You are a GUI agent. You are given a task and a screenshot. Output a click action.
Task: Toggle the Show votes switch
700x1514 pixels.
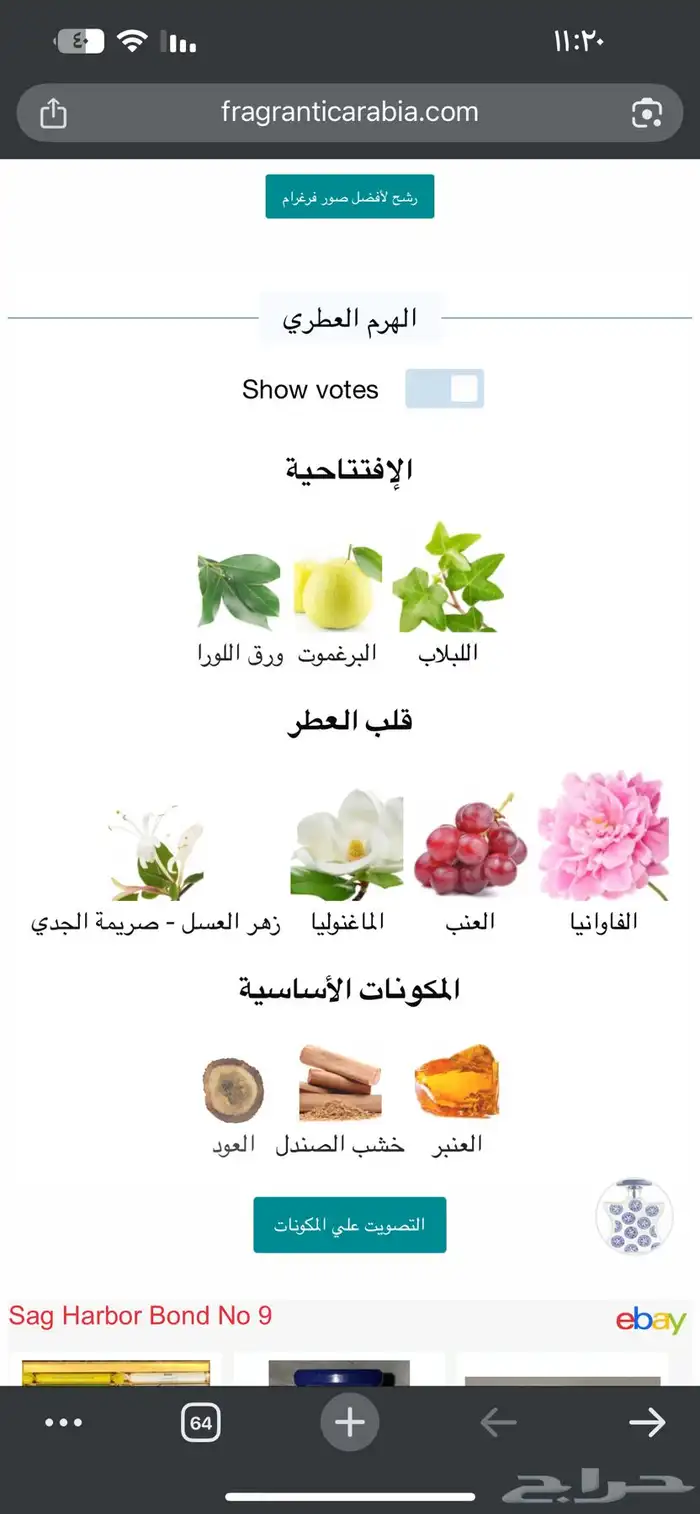click(x=444, y=389)
